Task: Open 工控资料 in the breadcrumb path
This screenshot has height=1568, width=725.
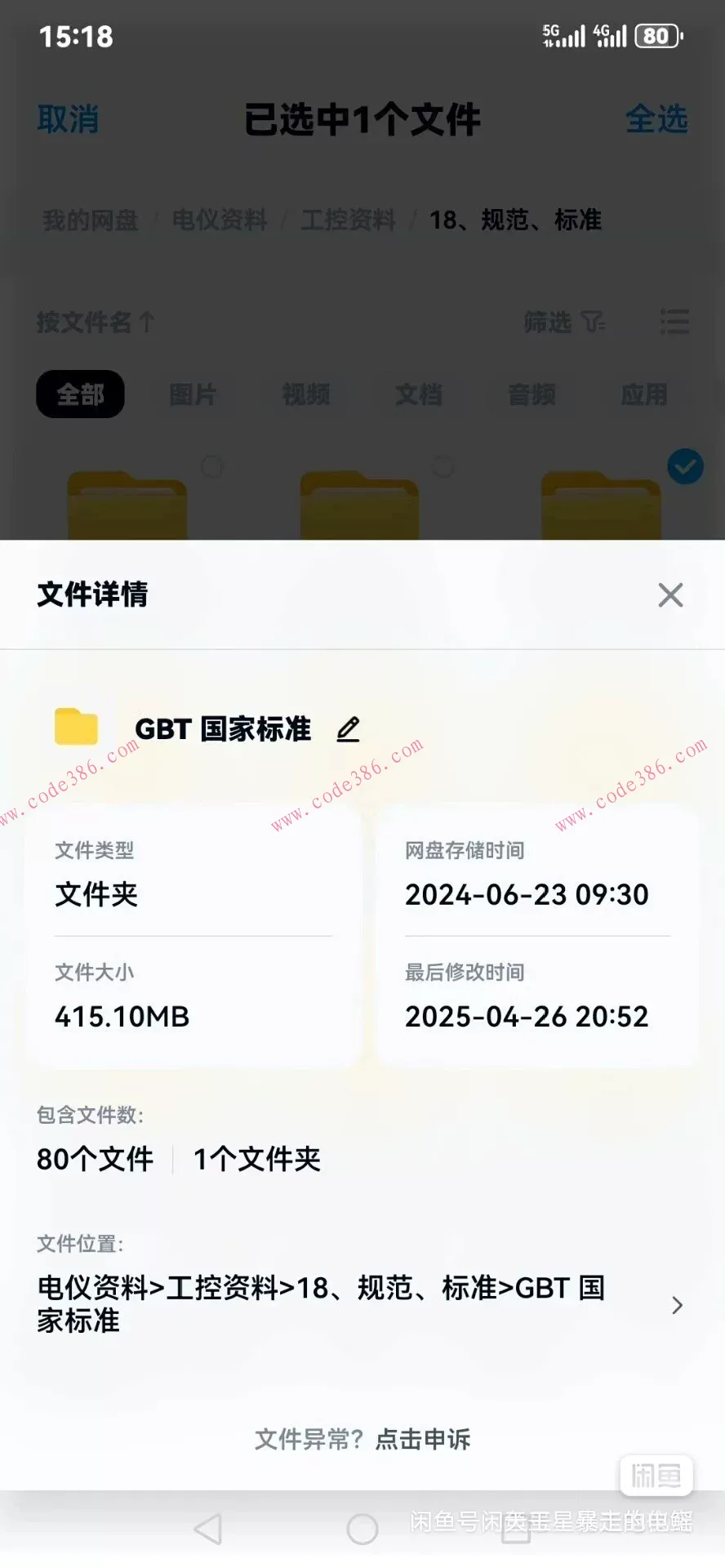Action: pos(349,220)
